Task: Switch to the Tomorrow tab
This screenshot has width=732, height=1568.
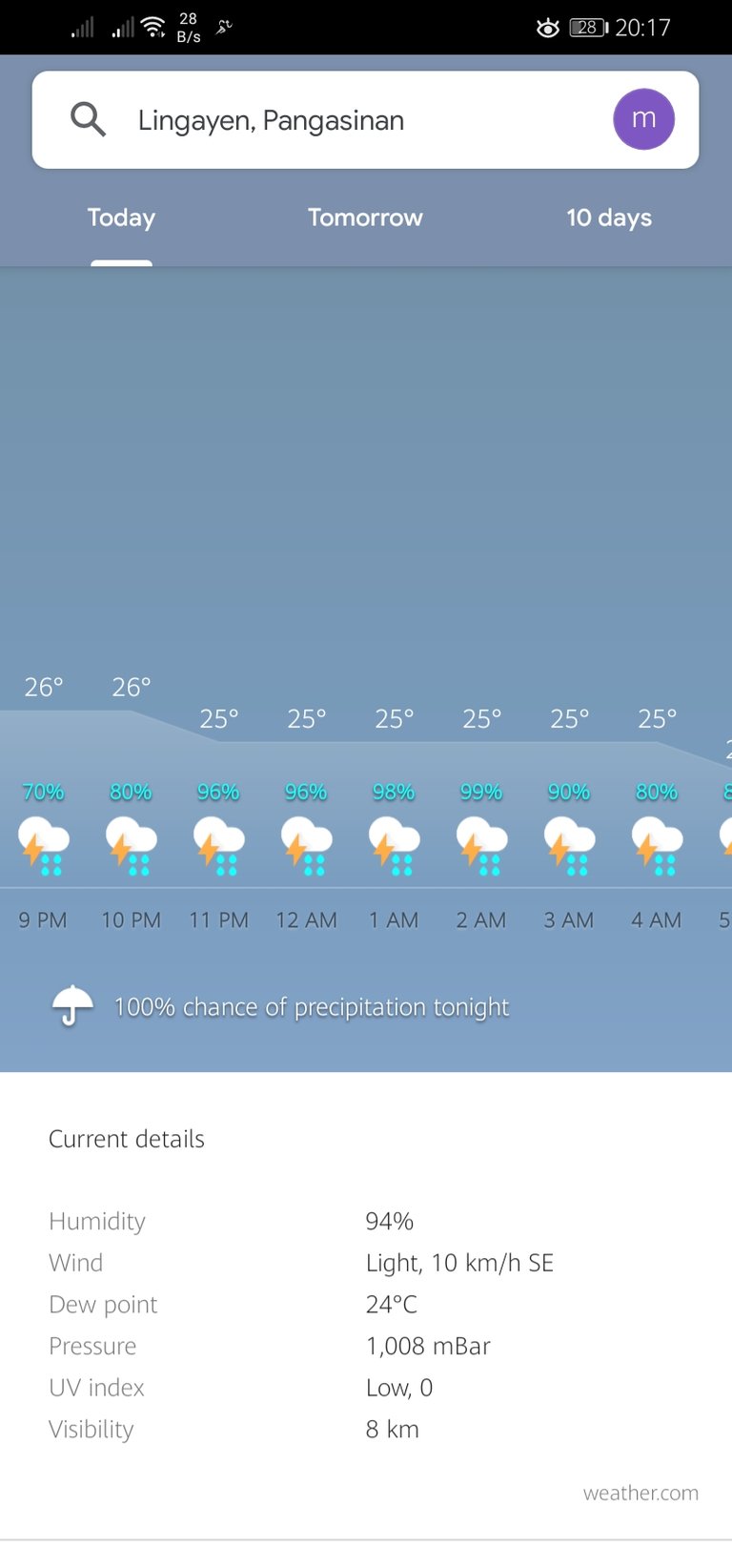Action: 365,217
